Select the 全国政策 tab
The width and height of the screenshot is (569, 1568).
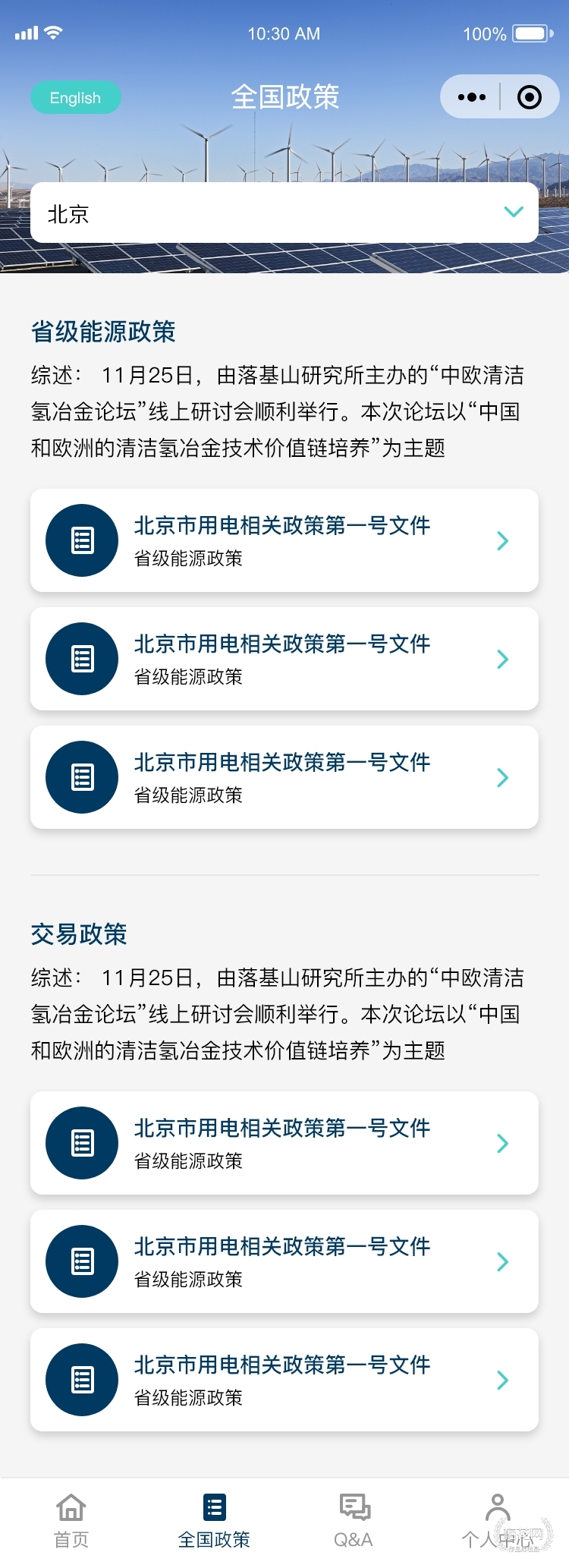214,1521
